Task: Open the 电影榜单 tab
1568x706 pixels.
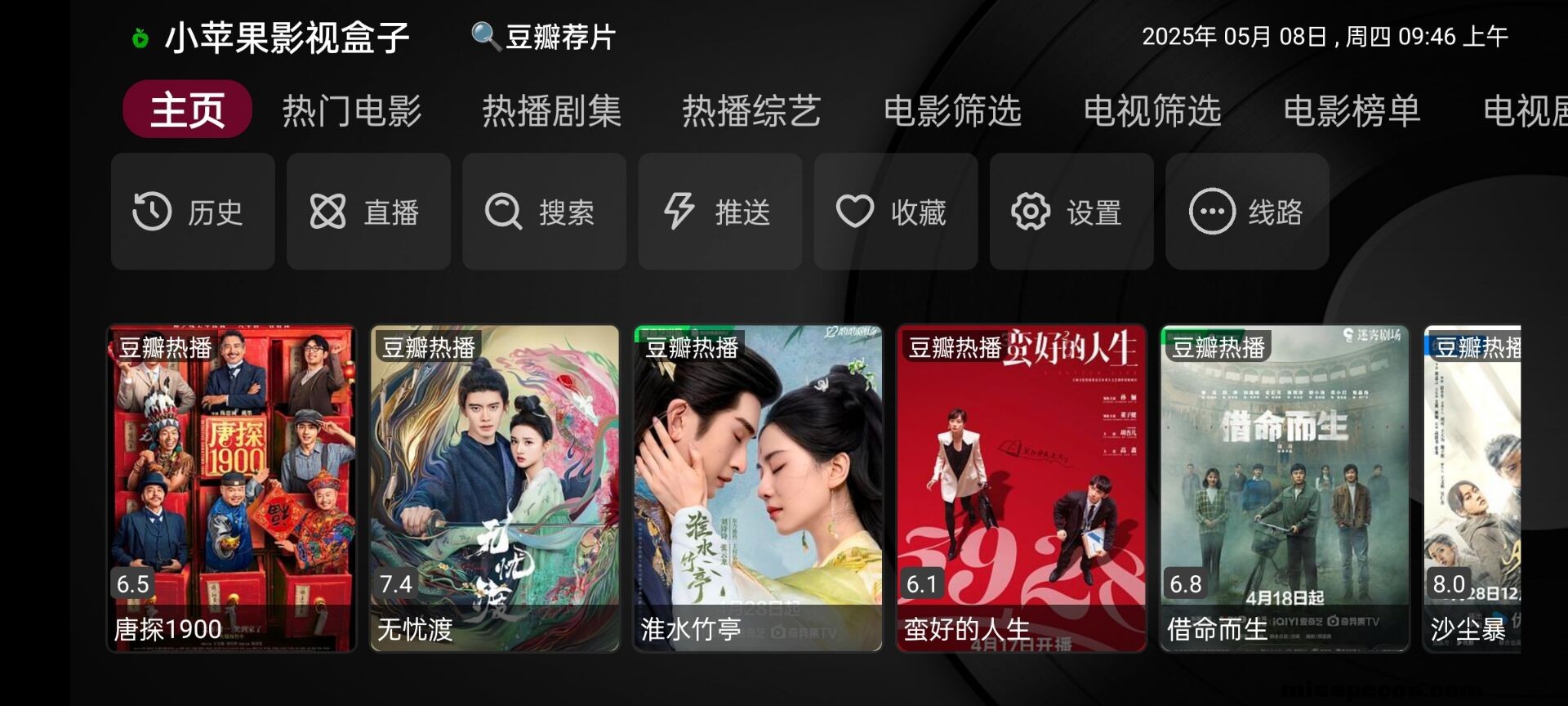Action: pos(1352,110)
